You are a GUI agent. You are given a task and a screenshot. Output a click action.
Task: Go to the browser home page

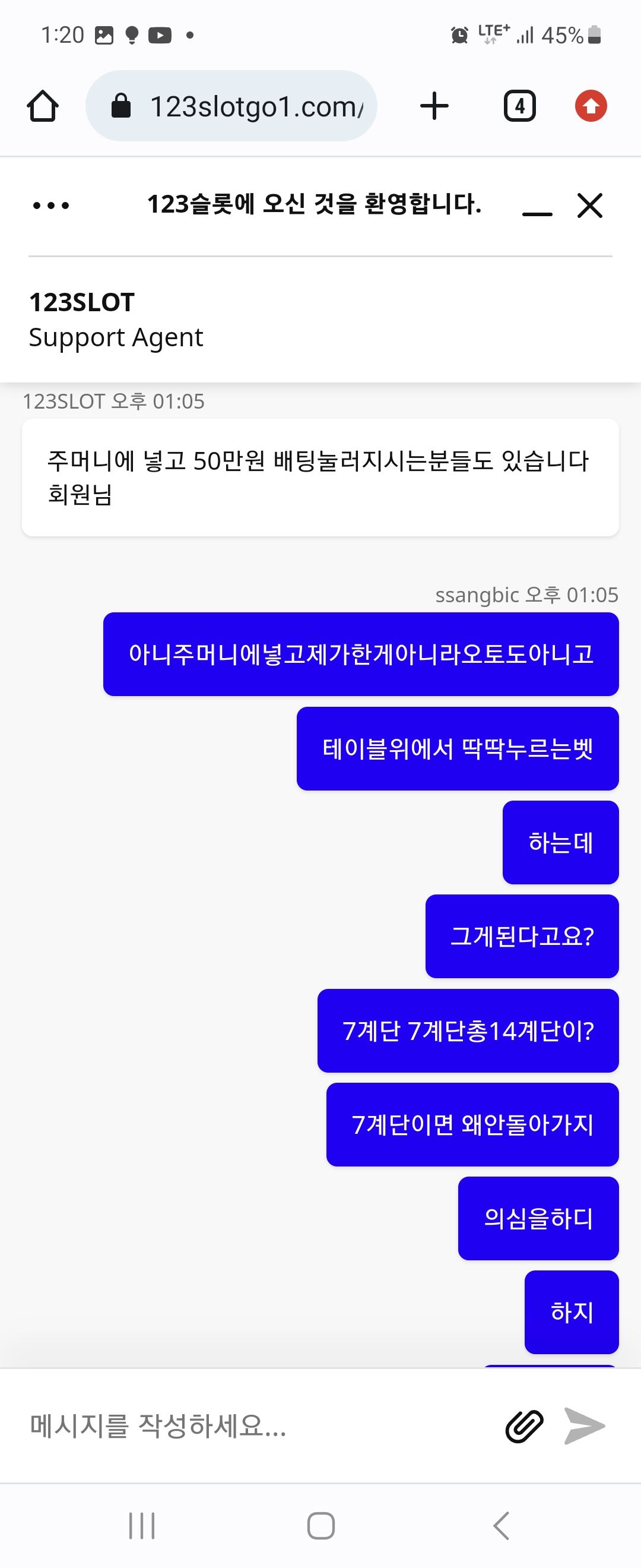tap(43, 106)
